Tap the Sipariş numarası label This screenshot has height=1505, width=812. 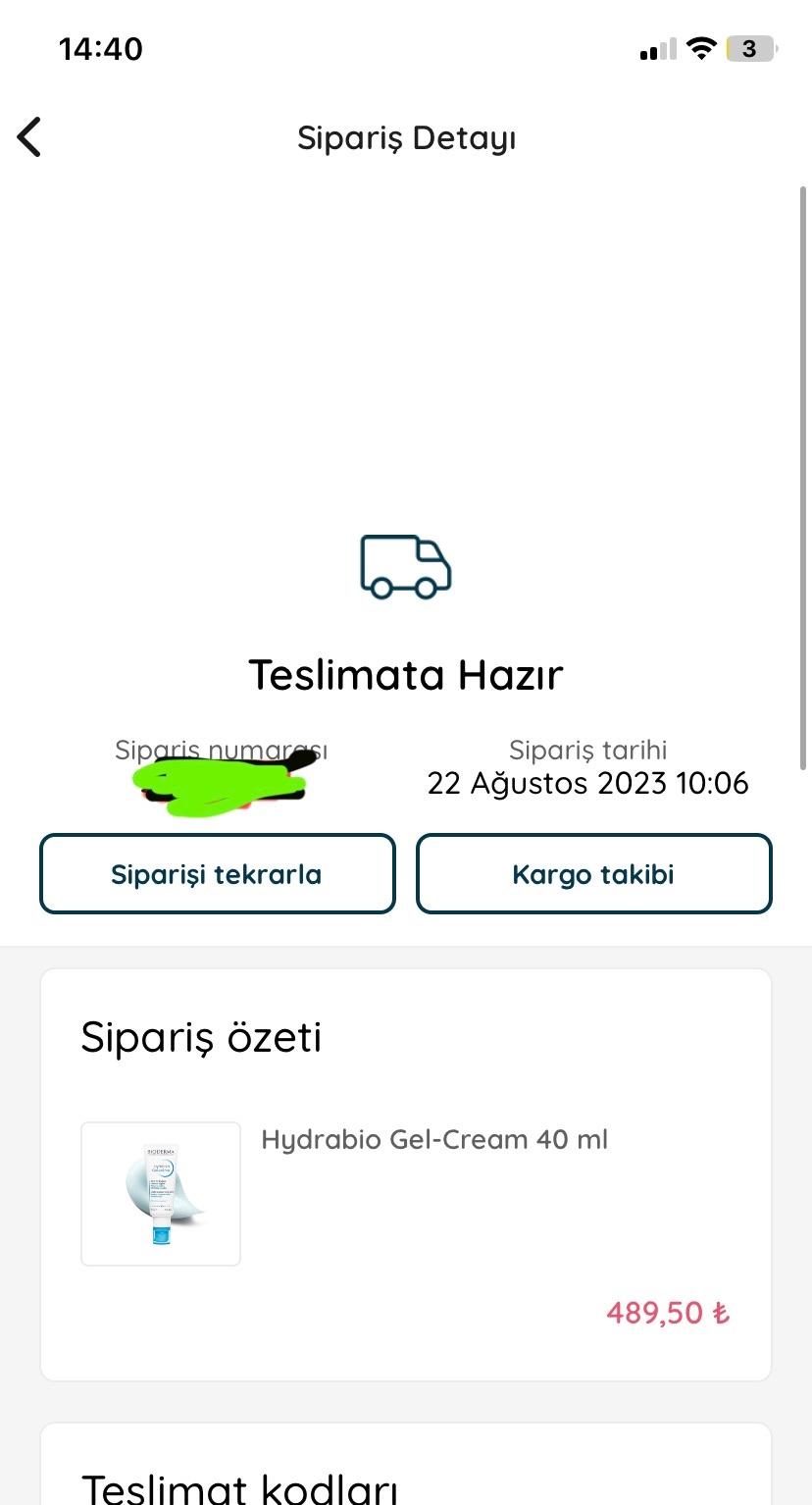coord(221,750)
